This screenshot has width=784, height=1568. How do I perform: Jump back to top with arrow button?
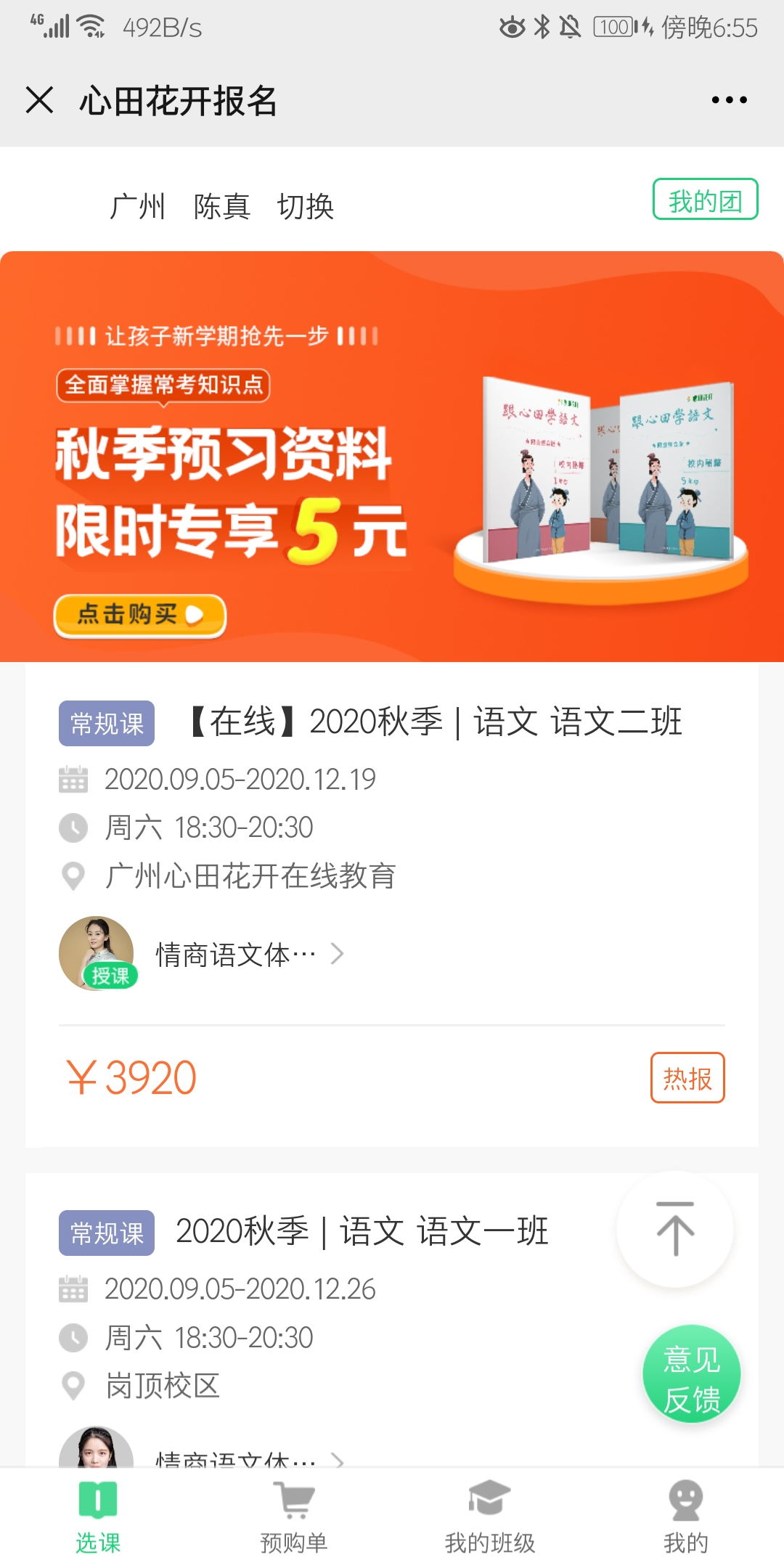(x=675, y=1229)
